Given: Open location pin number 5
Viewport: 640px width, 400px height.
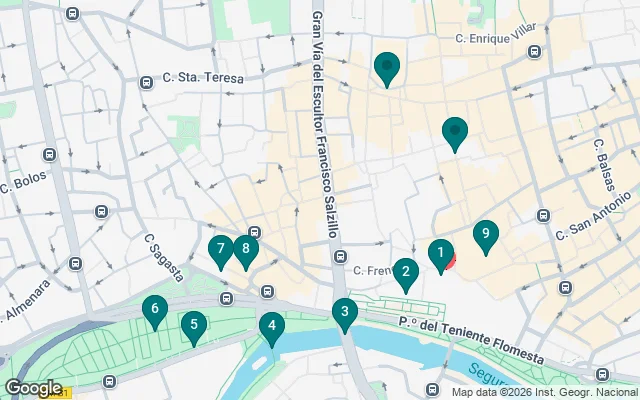Looking at the screenshot, I should coord(194,325).
